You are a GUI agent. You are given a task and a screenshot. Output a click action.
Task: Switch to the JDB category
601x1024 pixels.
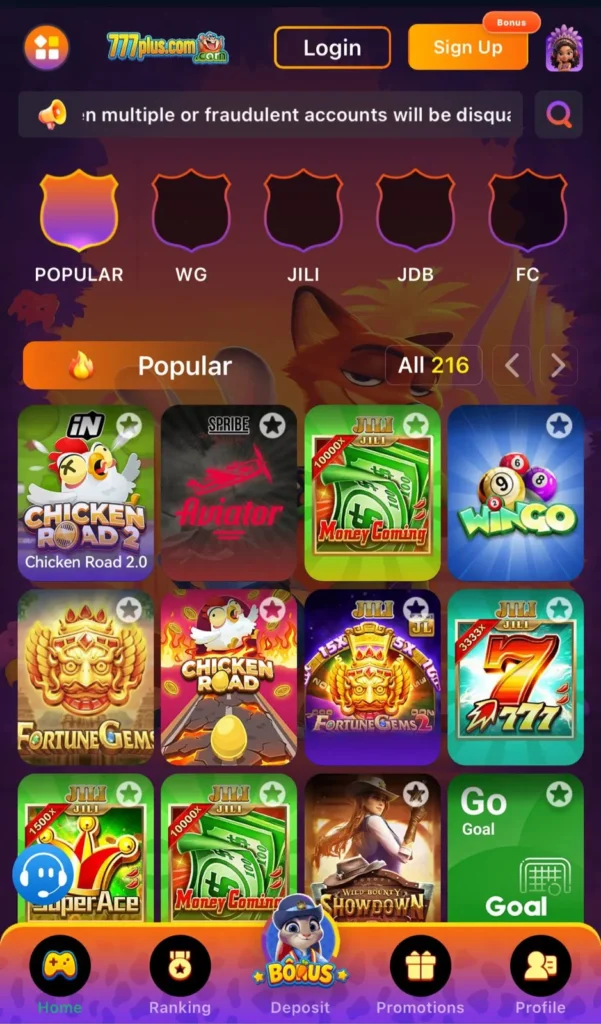415,225
